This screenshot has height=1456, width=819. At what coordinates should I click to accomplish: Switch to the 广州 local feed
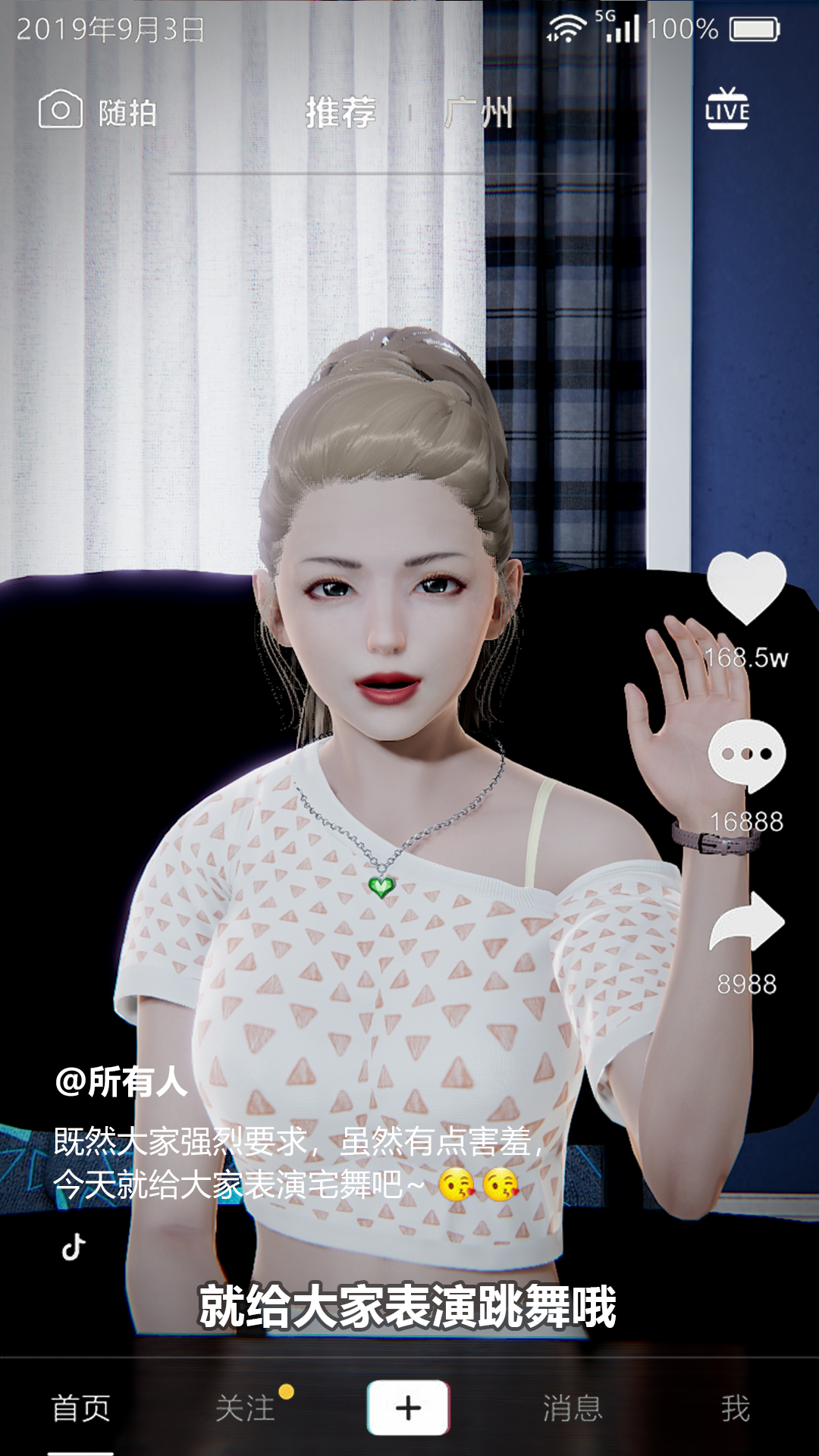click(479, 113)
